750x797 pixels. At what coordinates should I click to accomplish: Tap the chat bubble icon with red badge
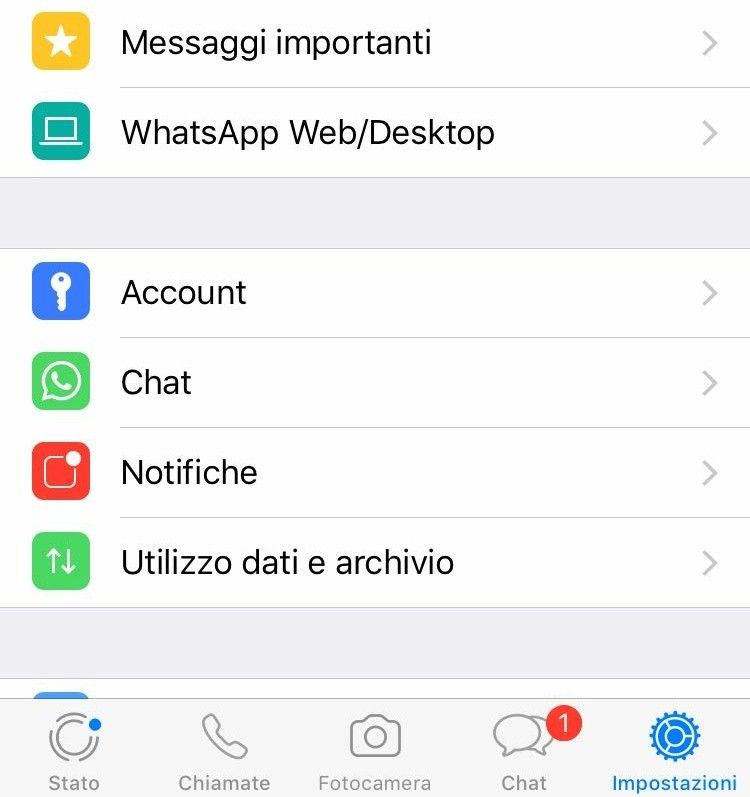coord(524,738)
